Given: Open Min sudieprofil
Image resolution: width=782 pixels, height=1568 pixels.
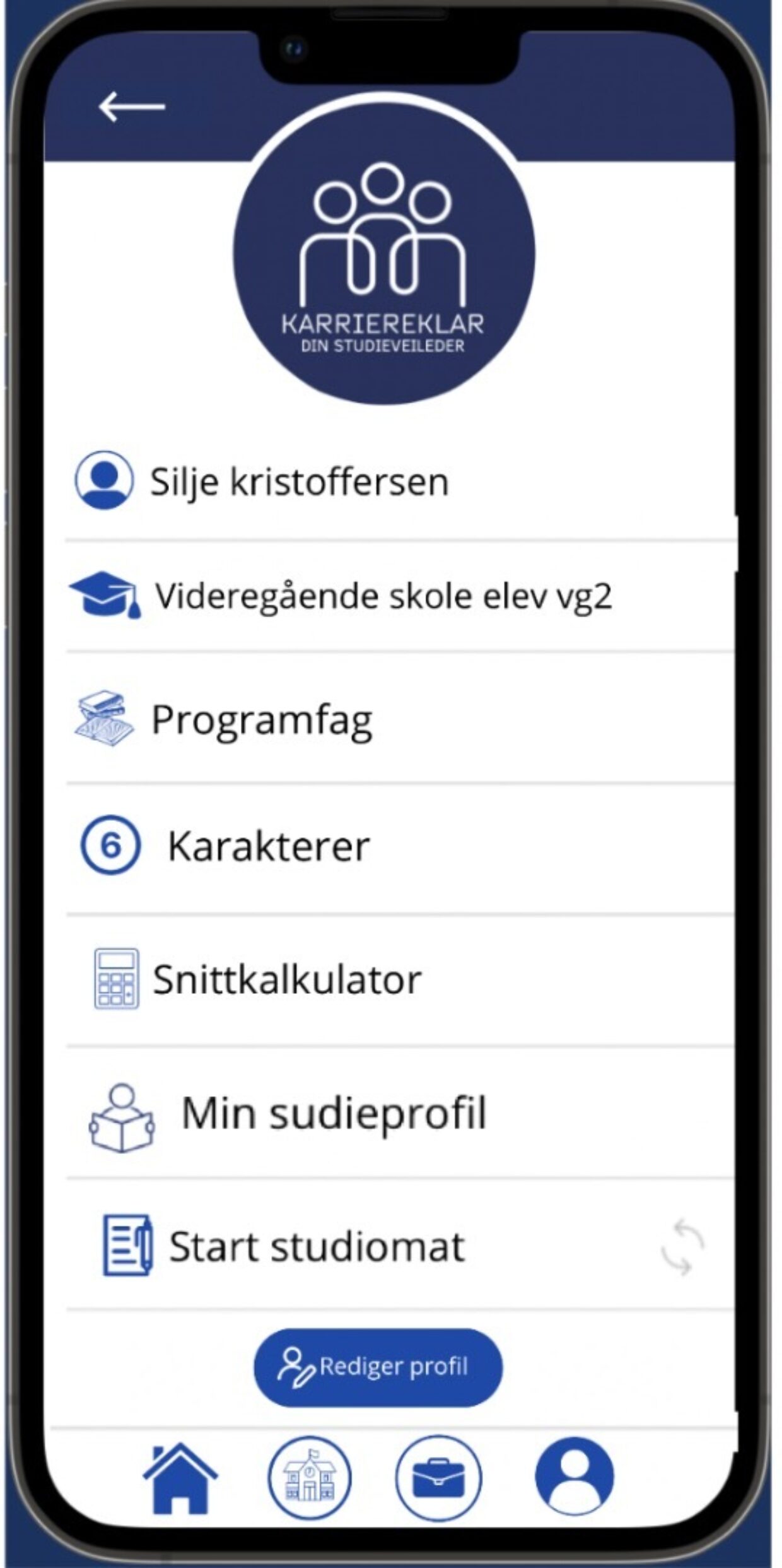Looking at the screenshot, I should [x=334, y=1112].
